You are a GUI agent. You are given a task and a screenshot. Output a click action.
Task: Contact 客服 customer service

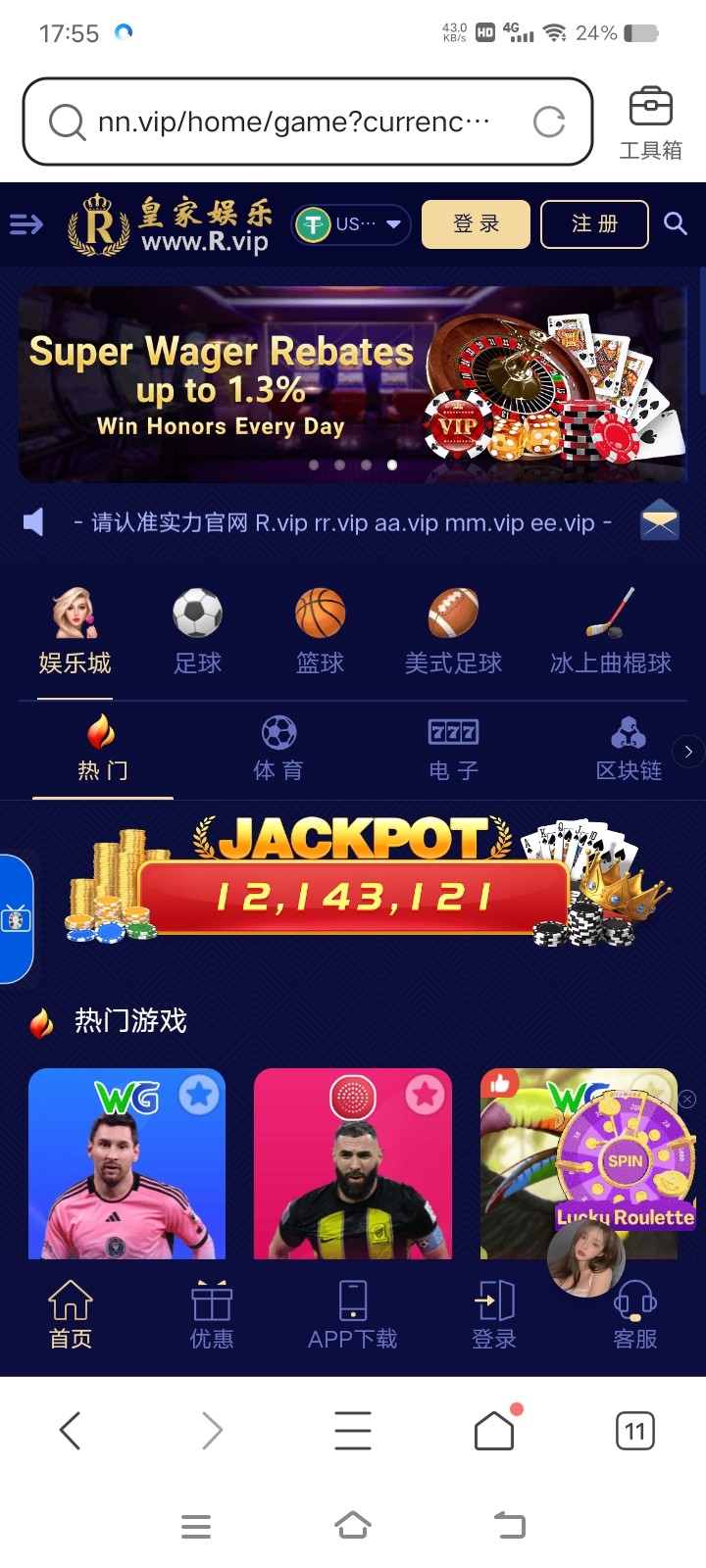coord(634,1315)
